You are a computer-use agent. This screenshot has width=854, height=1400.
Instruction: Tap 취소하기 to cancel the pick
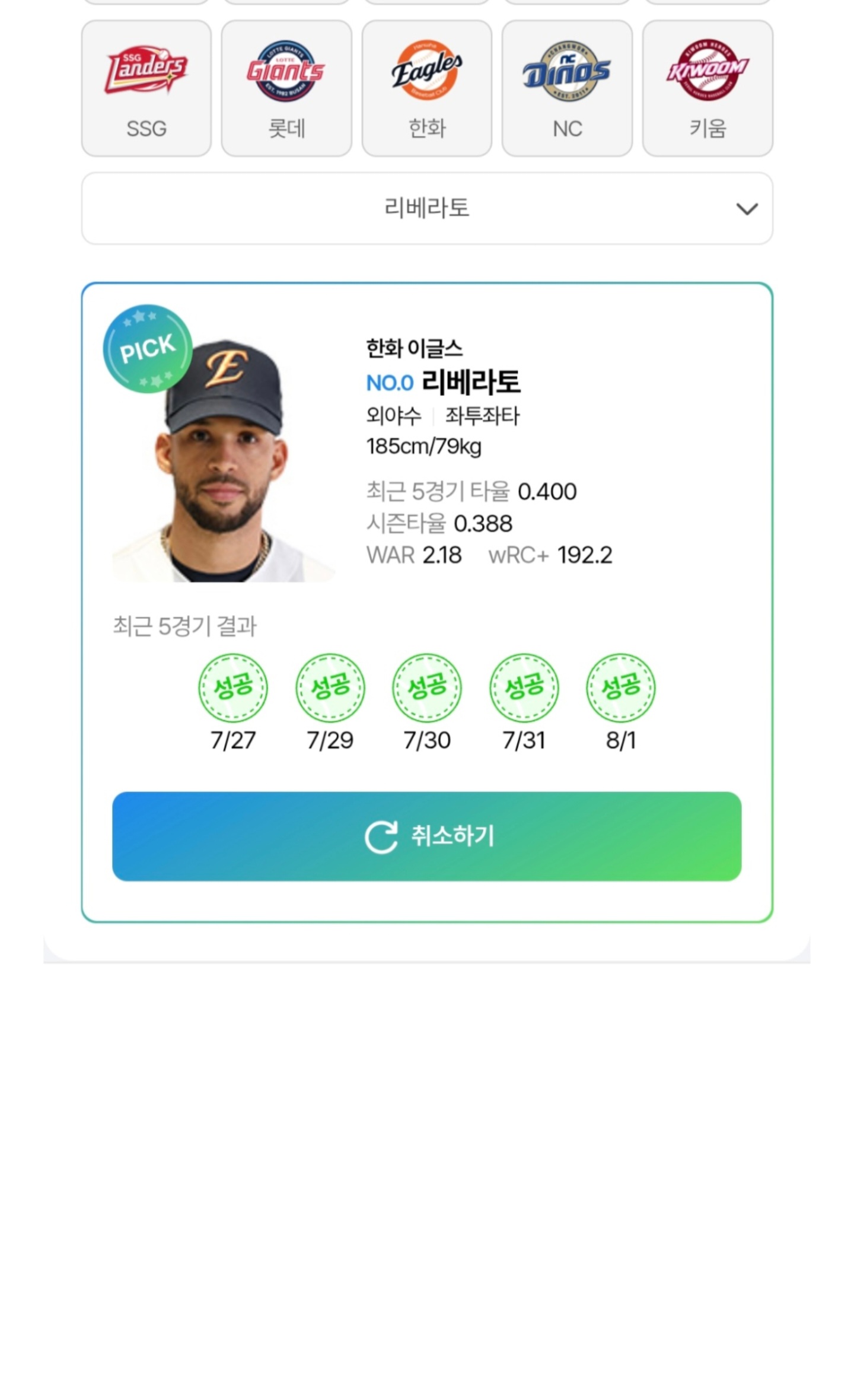(x=427, y=836)
